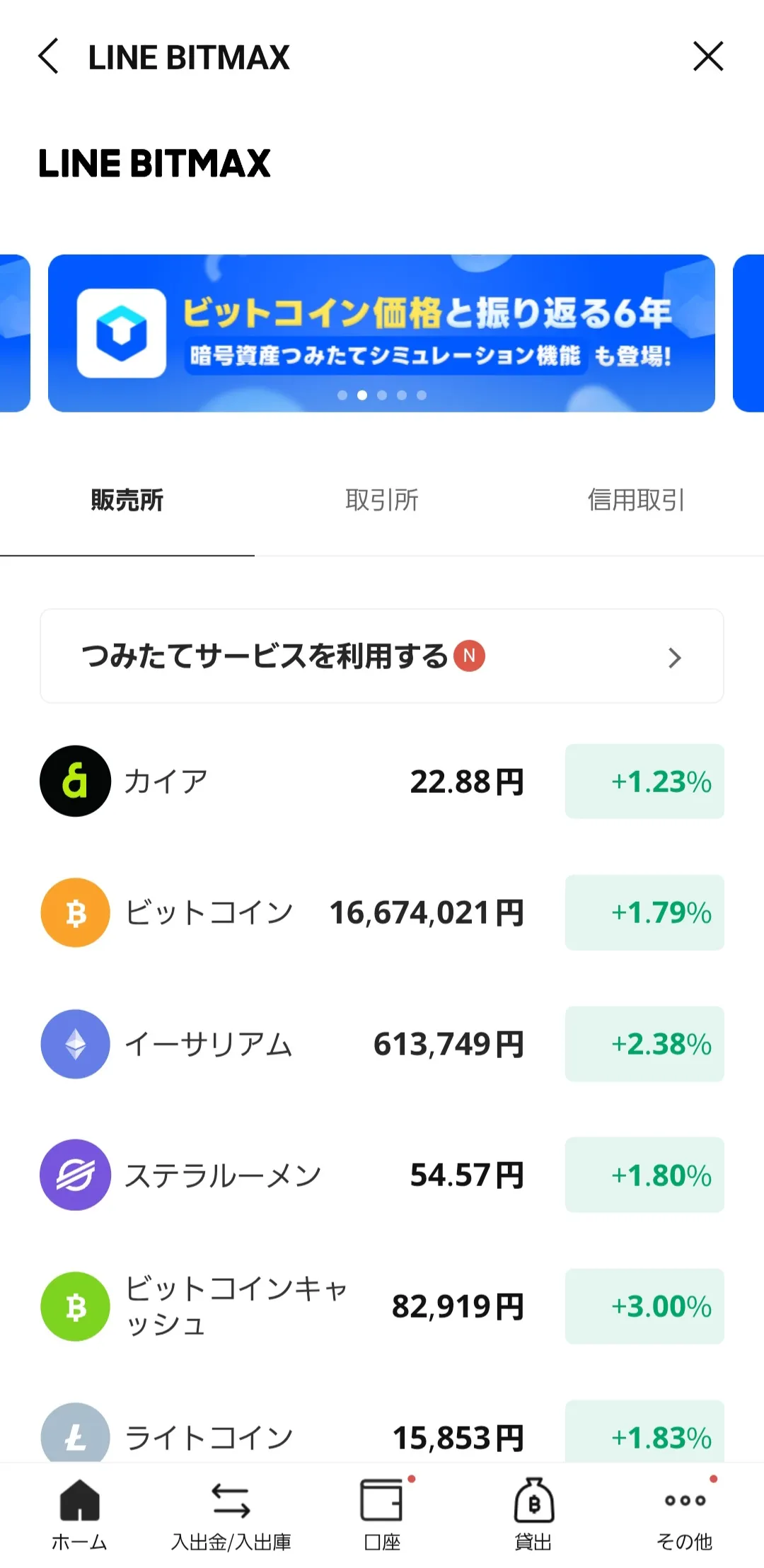Image resolution: width=764 pixels, height=1568 pixels.
Task: Close the LINE BITMAX window
Action: point(708,57)
